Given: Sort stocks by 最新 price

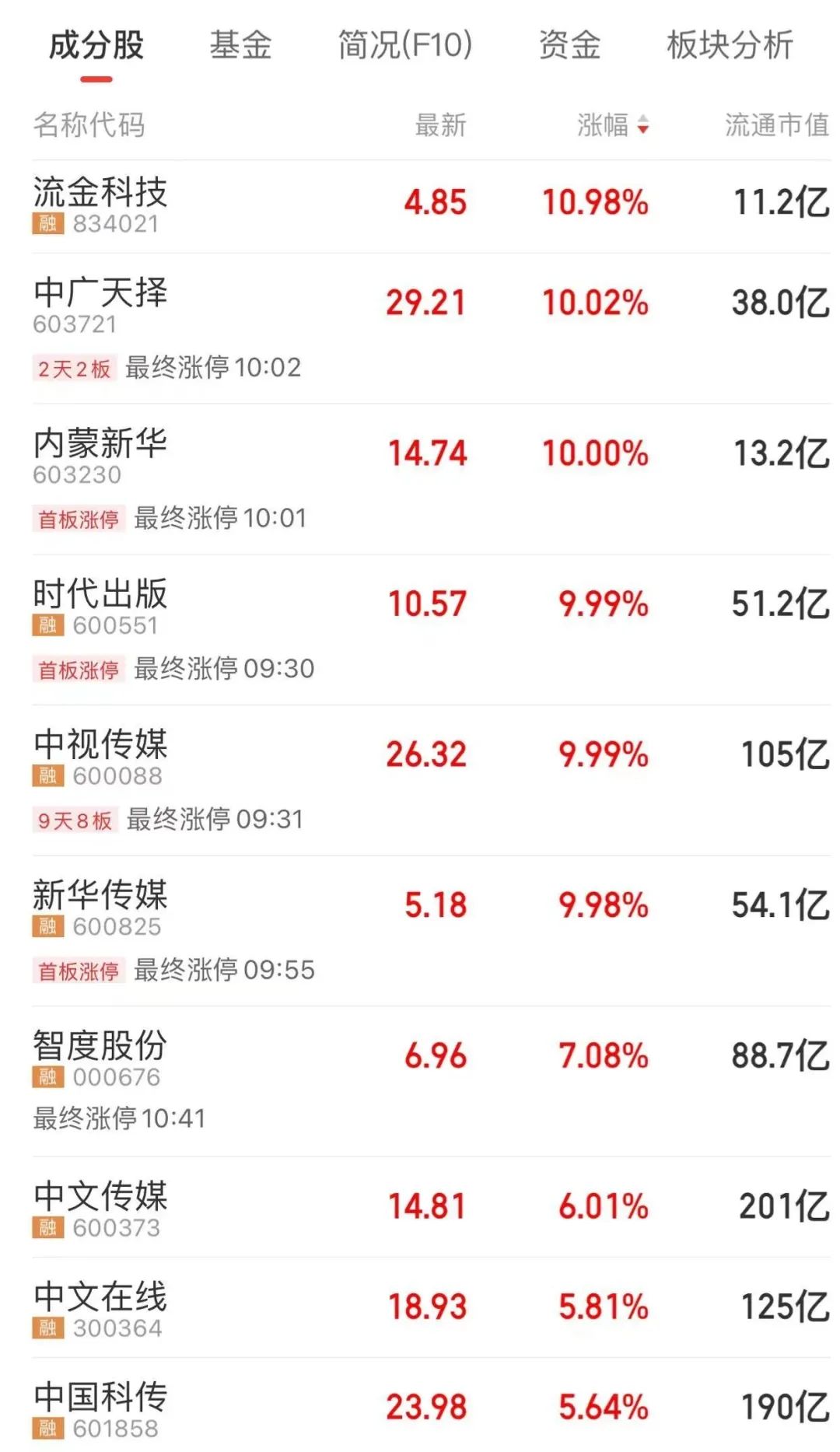Looking at the screenshot, I should 440,124.
